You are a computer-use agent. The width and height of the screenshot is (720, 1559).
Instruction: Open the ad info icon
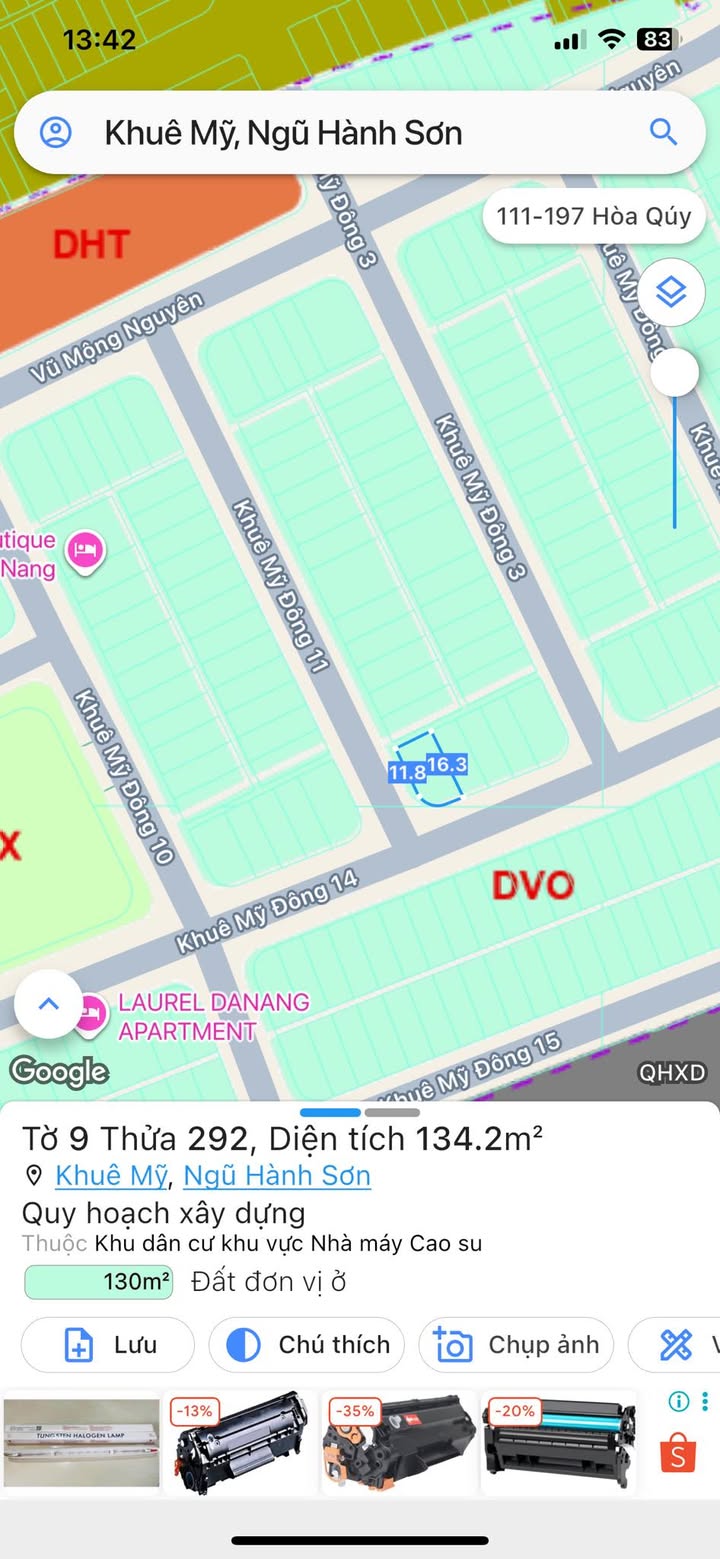point(680,1401)
